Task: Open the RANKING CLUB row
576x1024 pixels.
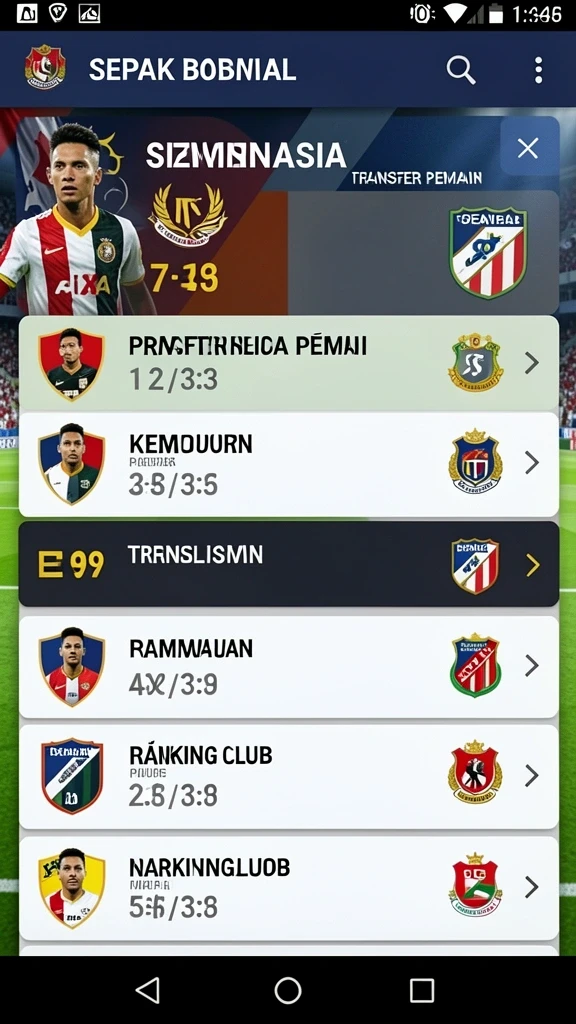Action: click(289, 776)
